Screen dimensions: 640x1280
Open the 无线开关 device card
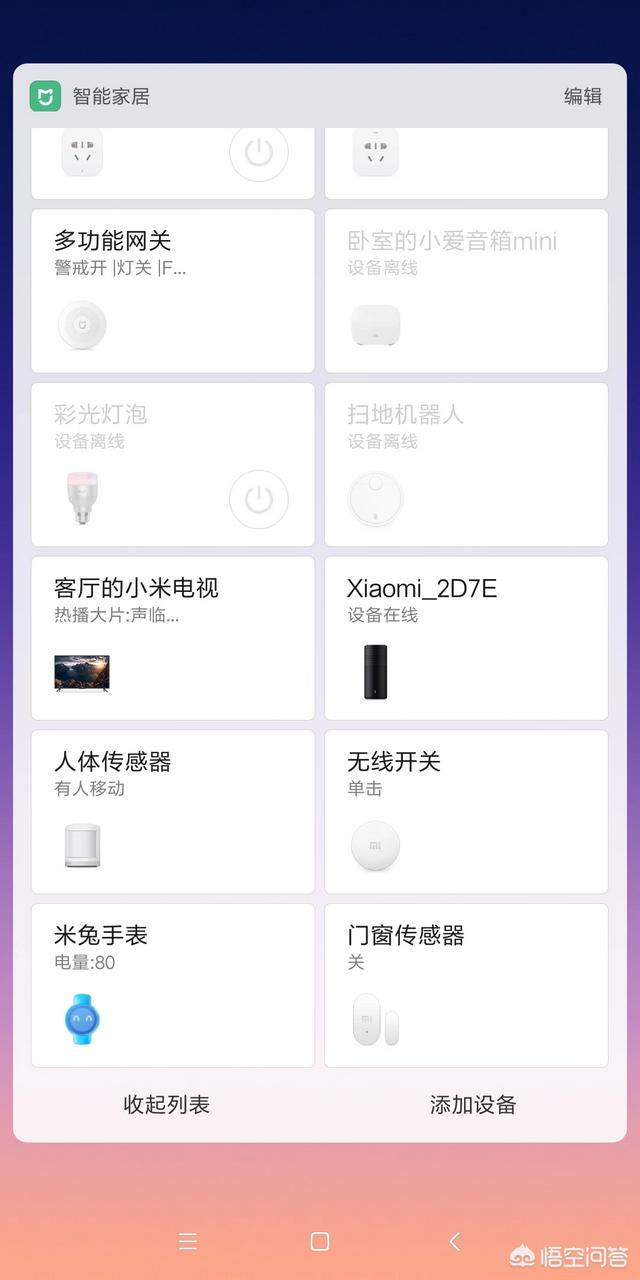click(x=466, y=811)
